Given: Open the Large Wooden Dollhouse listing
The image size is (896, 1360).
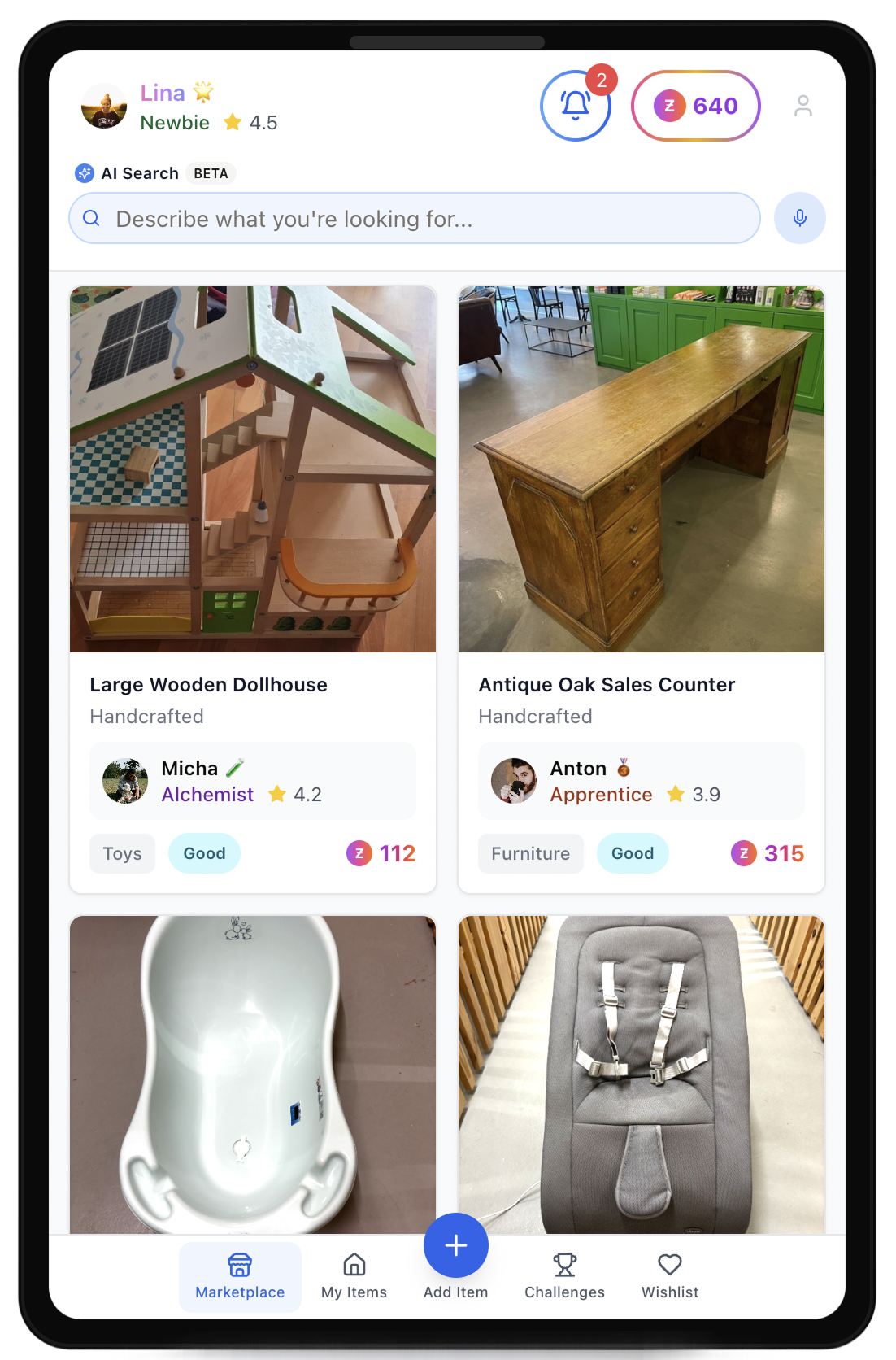Looking at the screenshot, I should click(x=253, y=469).
